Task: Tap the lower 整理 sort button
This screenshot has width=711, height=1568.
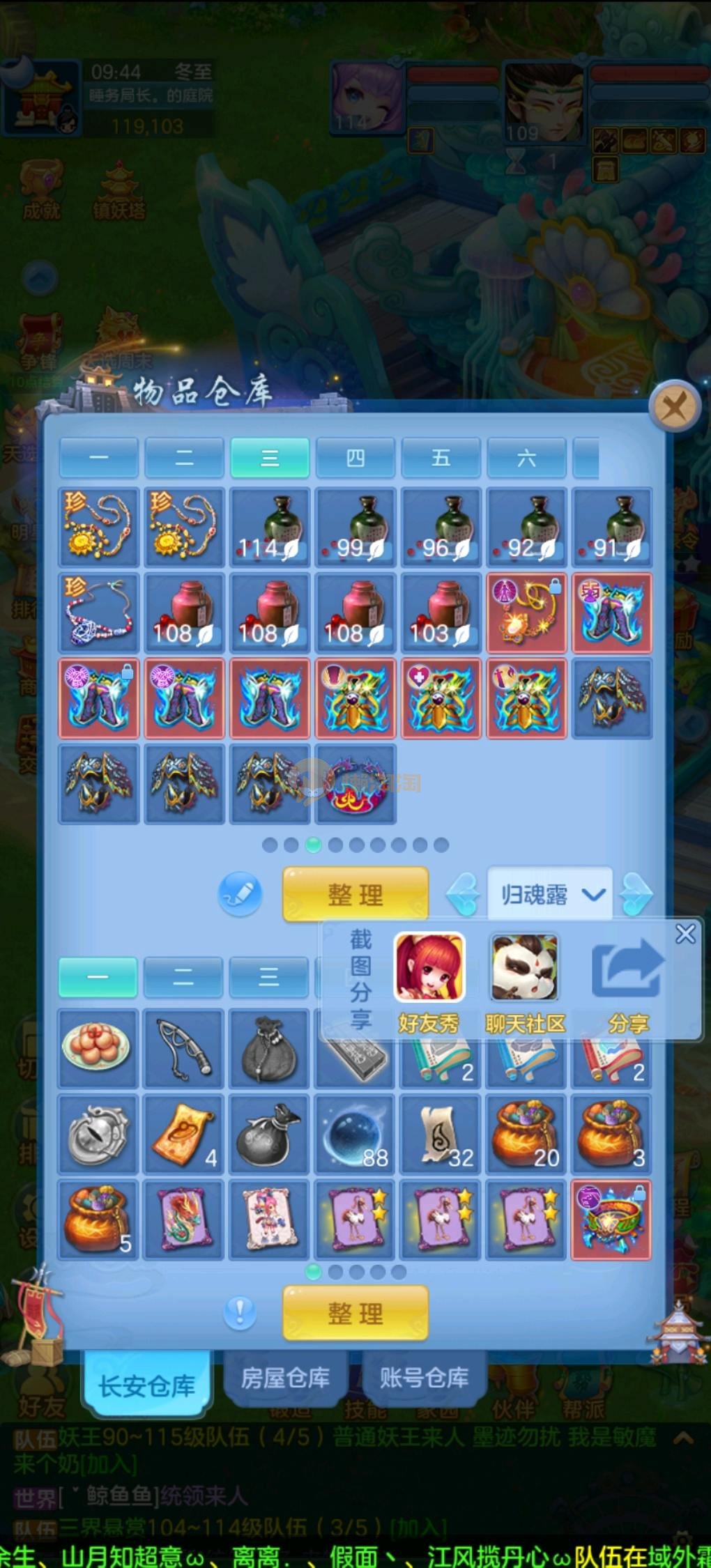Action: pyautogui.click(x=355, y=1314)
